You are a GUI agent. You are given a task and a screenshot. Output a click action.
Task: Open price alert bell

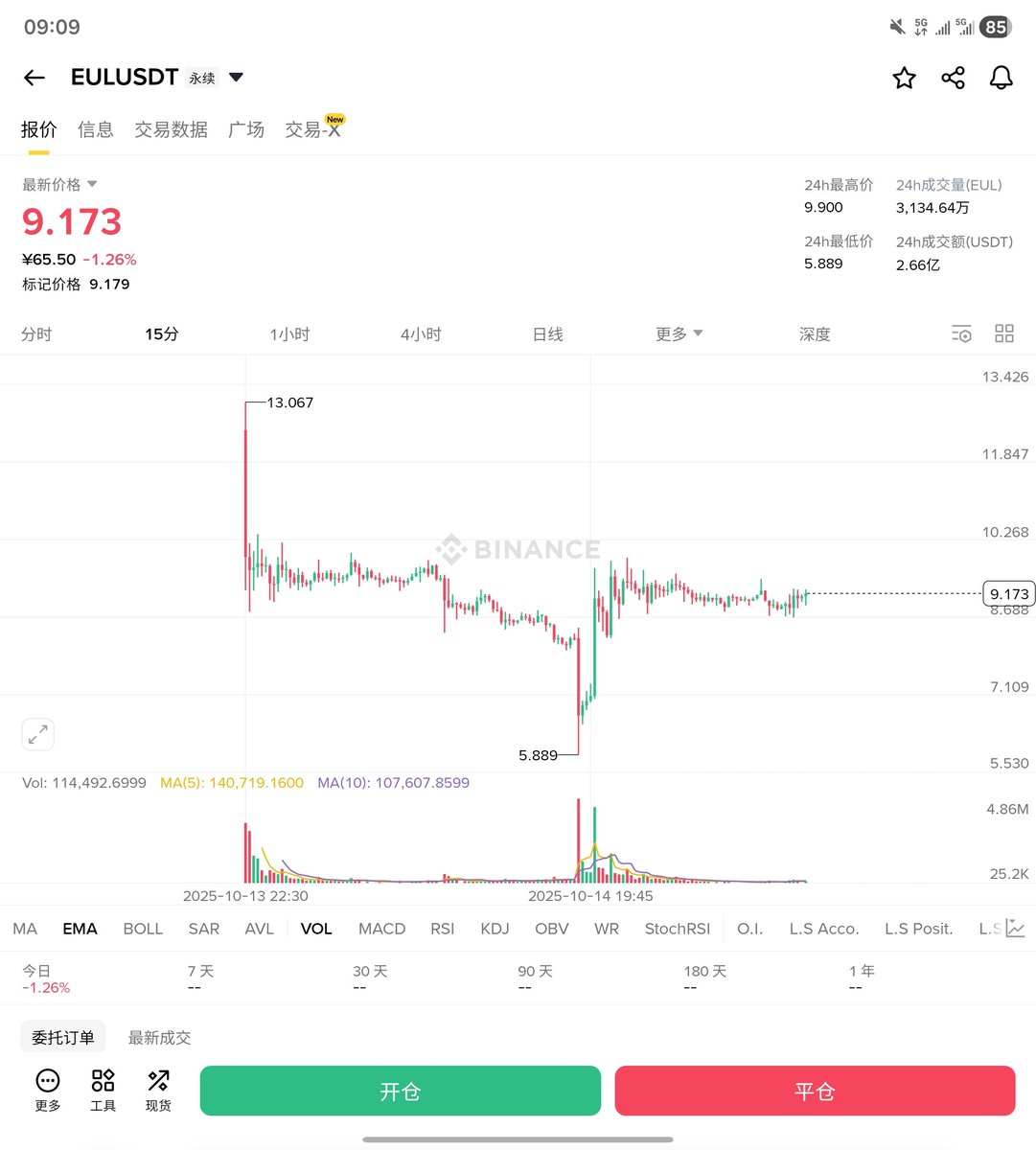click(1001, 78)
